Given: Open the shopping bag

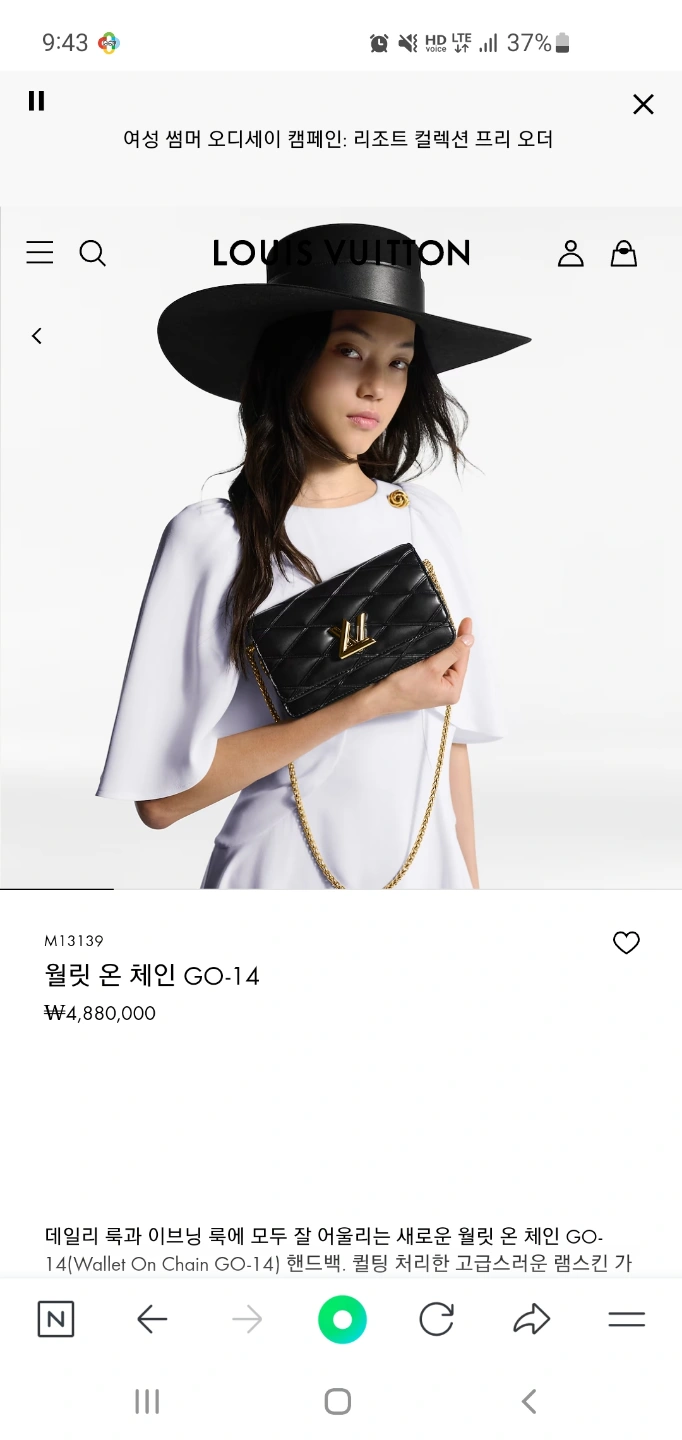Looking at the screenshot, I should click(624, 254).
